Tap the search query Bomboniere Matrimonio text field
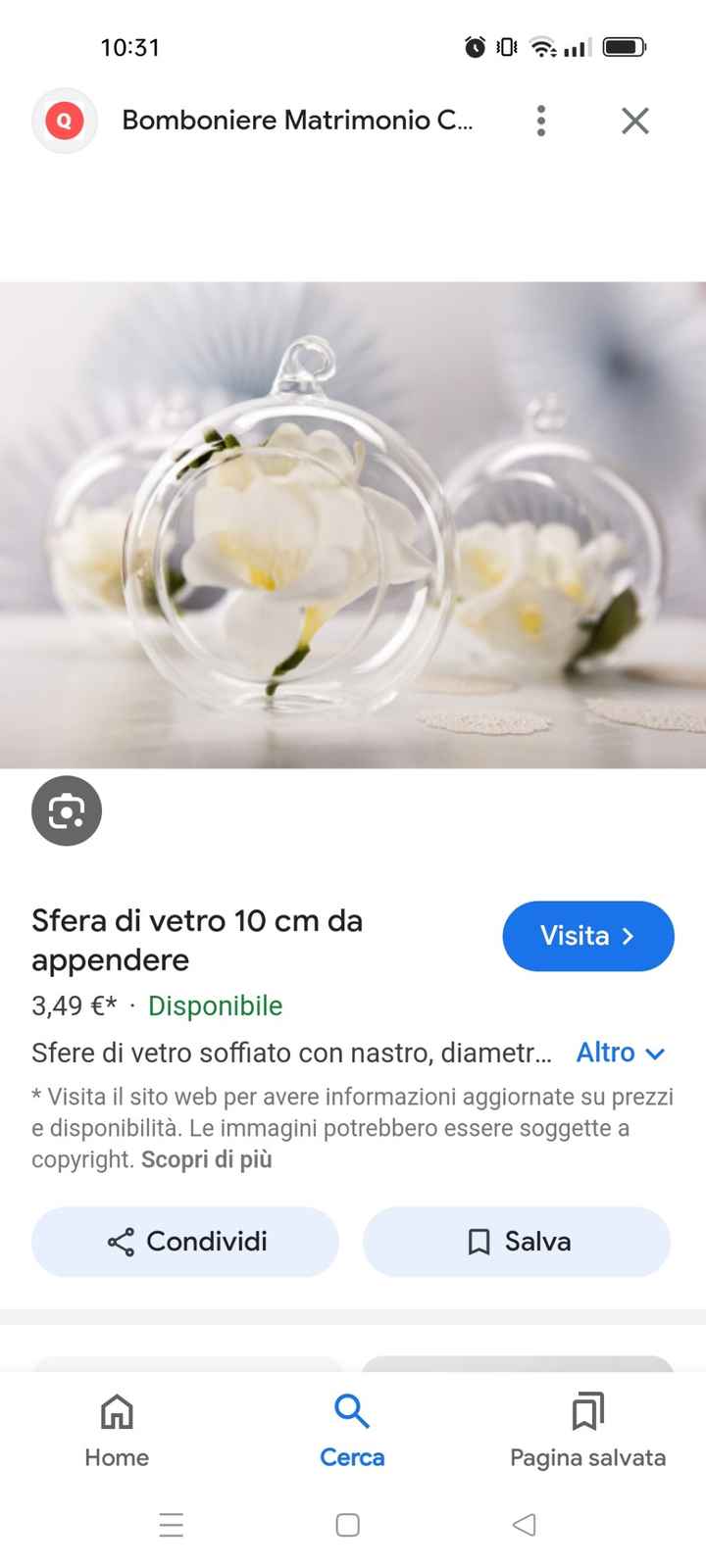Screen dimensions: 706x1568 (x=297, y=121)
